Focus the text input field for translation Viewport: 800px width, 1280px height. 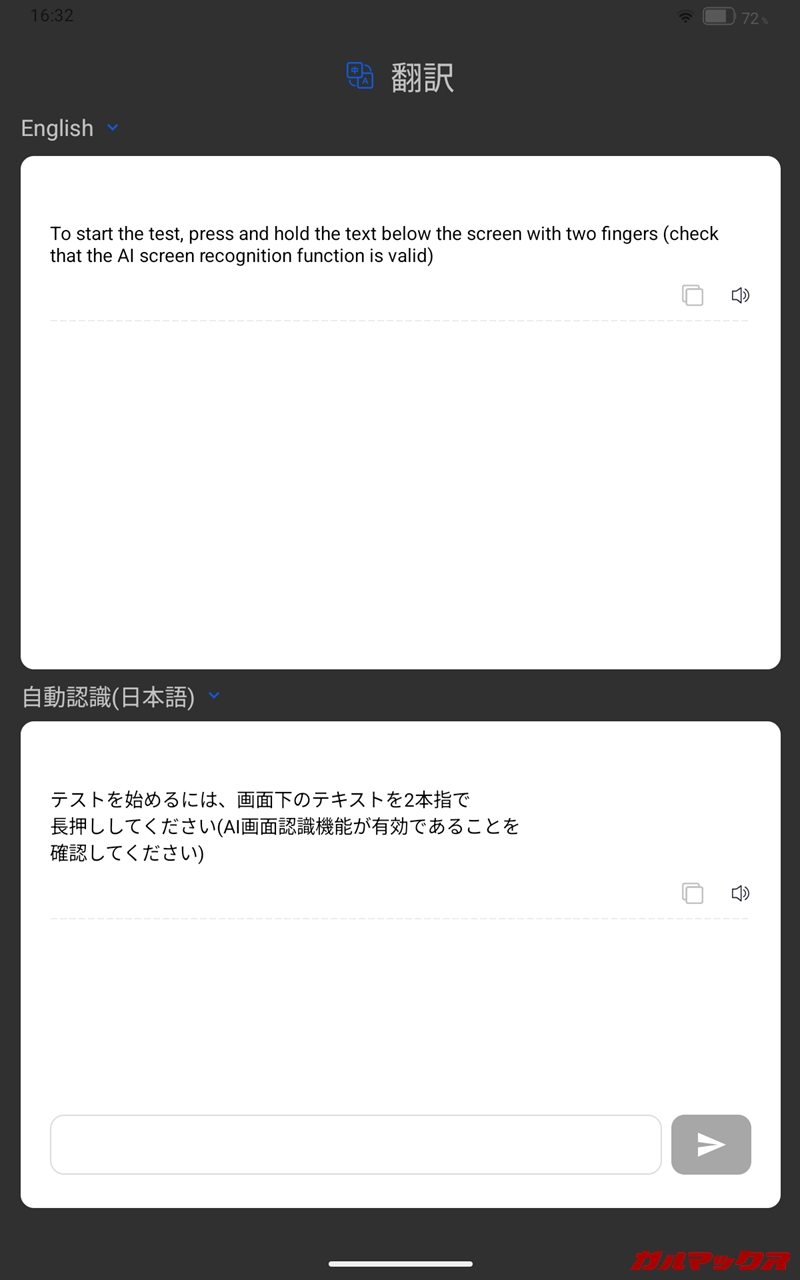tap(356, 1144)
